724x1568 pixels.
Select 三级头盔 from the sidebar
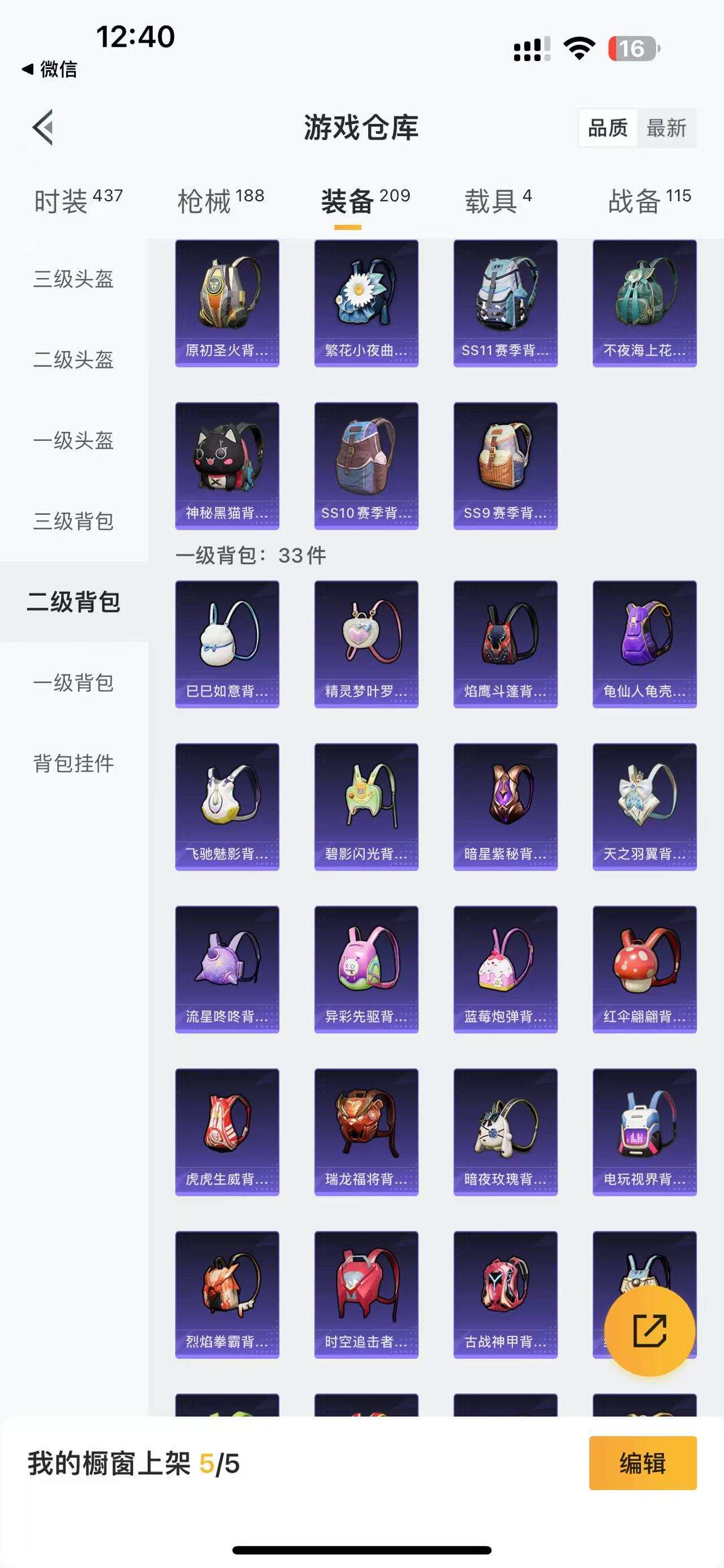[x=73, y=280]
